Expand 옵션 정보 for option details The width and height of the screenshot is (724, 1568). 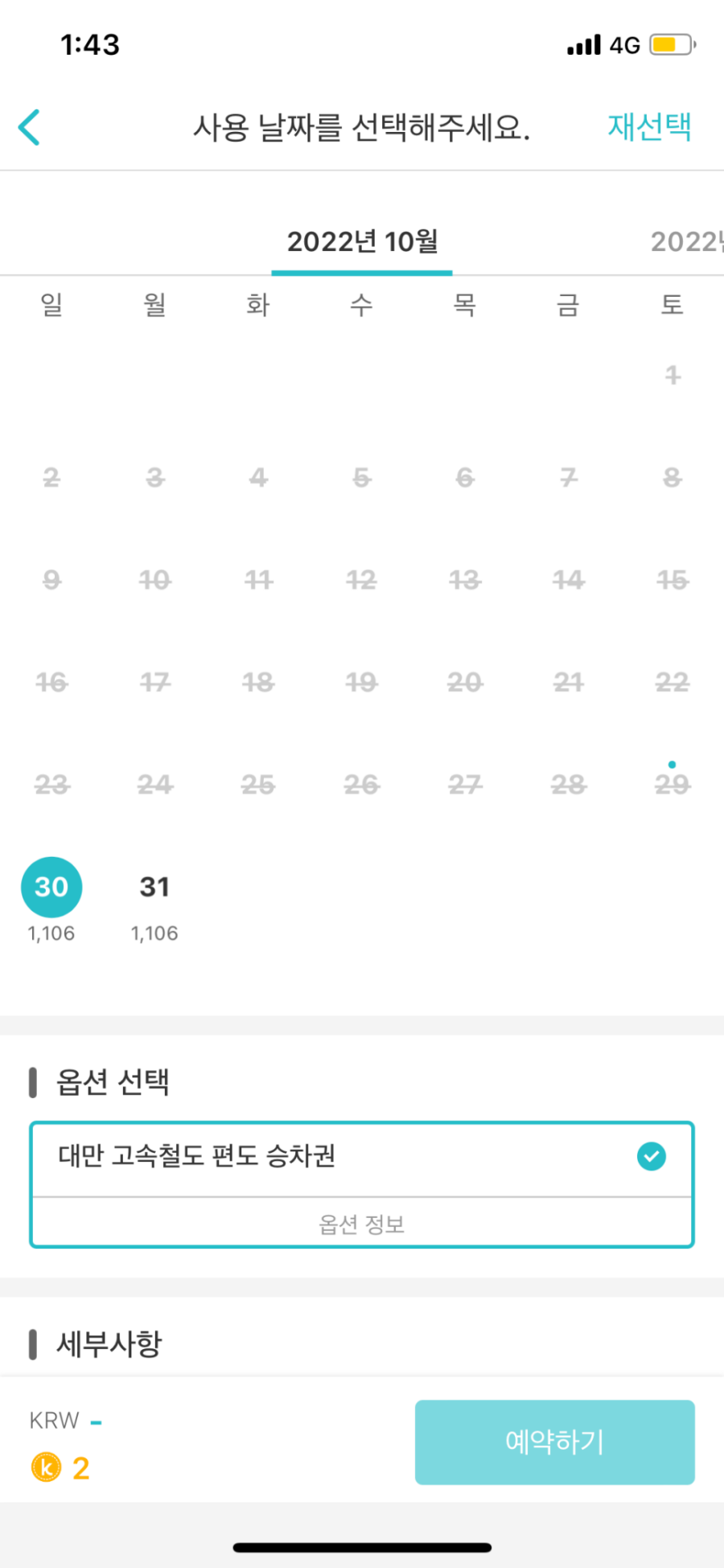pyautogui.click(x=361, y=1224)
